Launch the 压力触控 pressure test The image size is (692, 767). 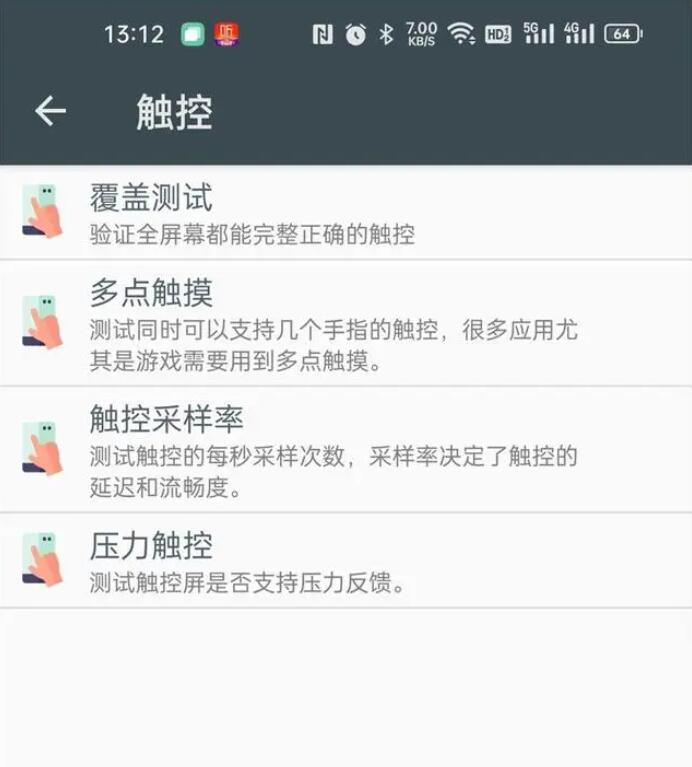(x=300, y=561)
